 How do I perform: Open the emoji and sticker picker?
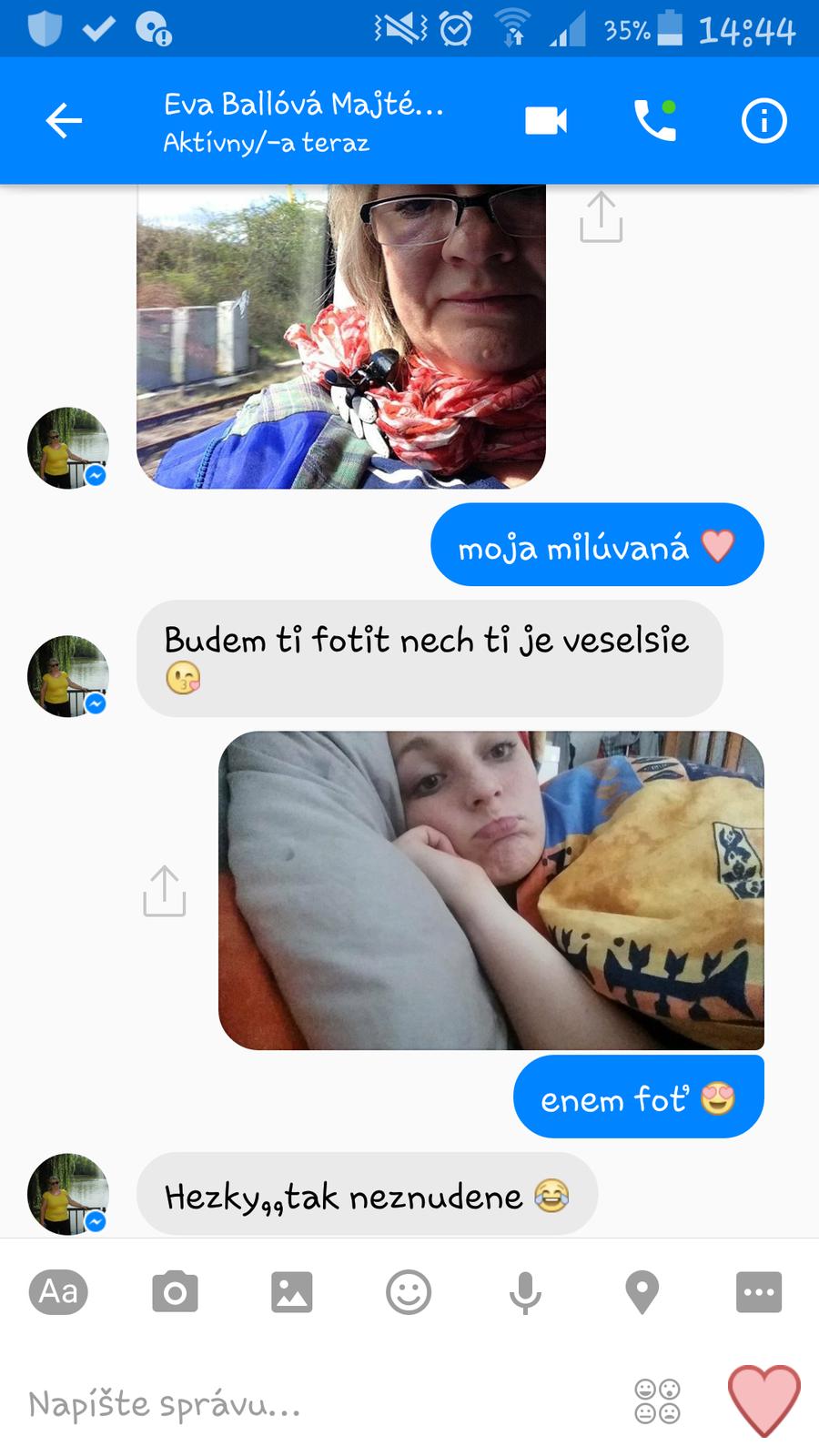pos(409,1291)
